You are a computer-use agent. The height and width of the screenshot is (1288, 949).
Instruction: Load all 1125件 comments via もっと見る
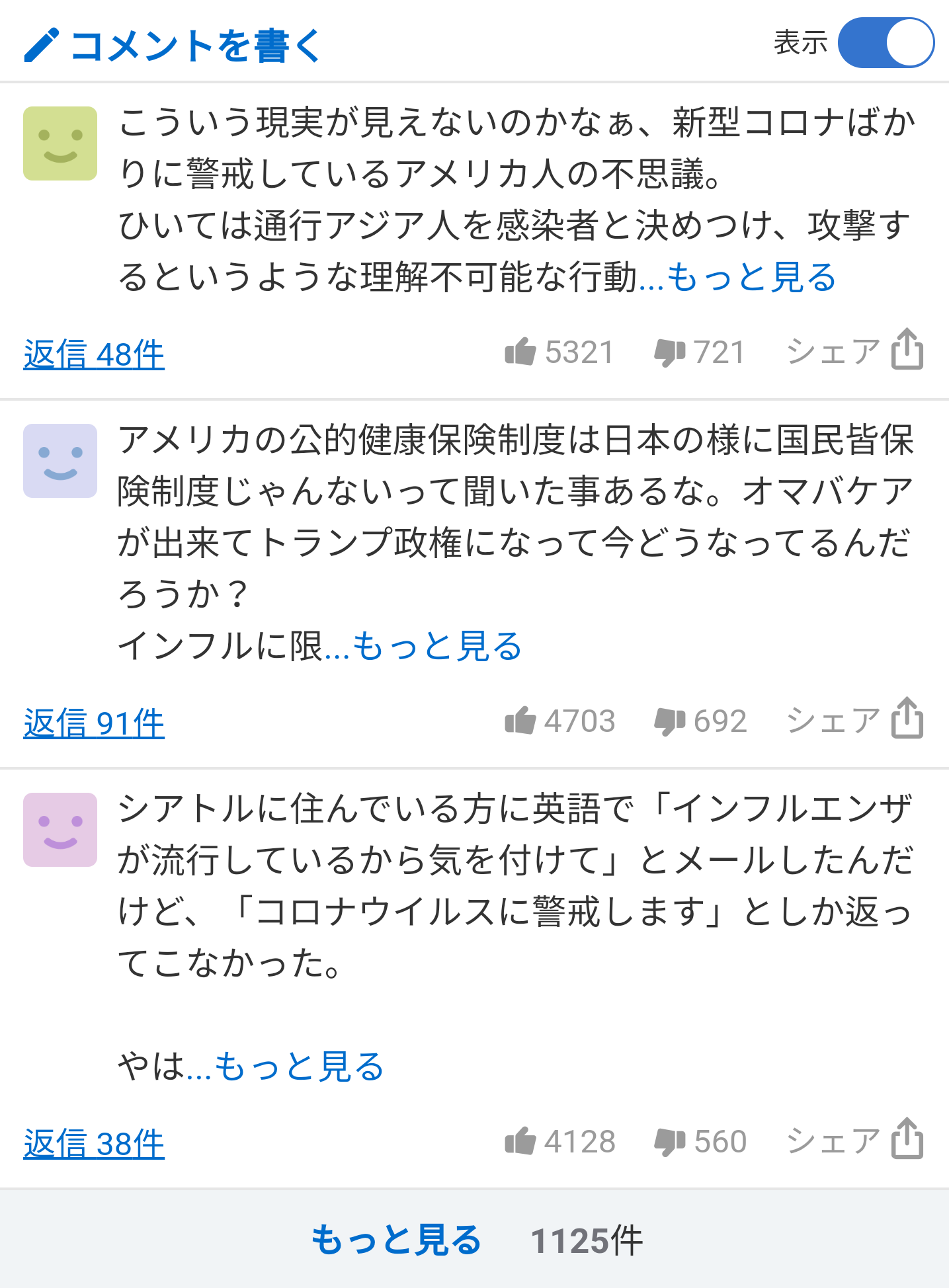(397, 1240)
